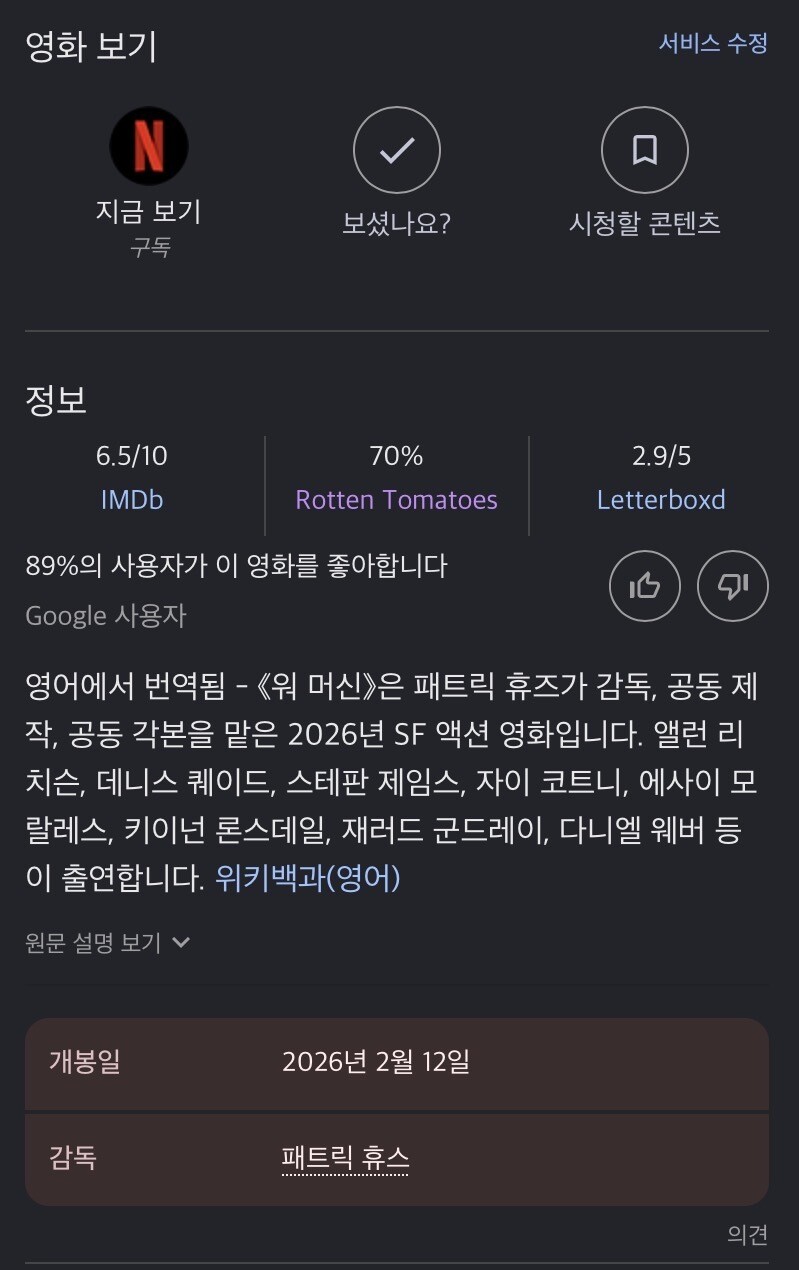Open the 위키백과(영어) link

[x=308, y=878]
